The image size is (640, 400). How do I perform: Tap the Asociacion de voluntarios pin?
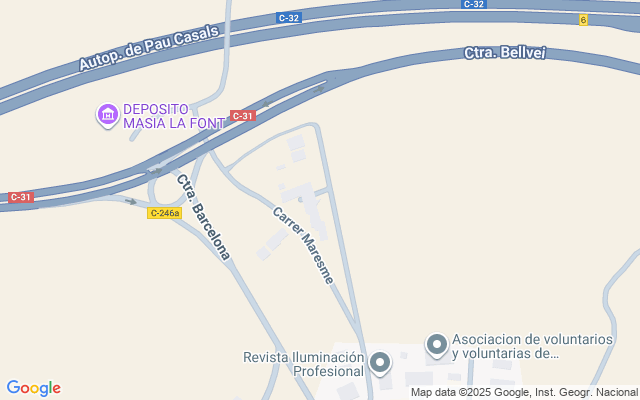(x=436, y=346)
